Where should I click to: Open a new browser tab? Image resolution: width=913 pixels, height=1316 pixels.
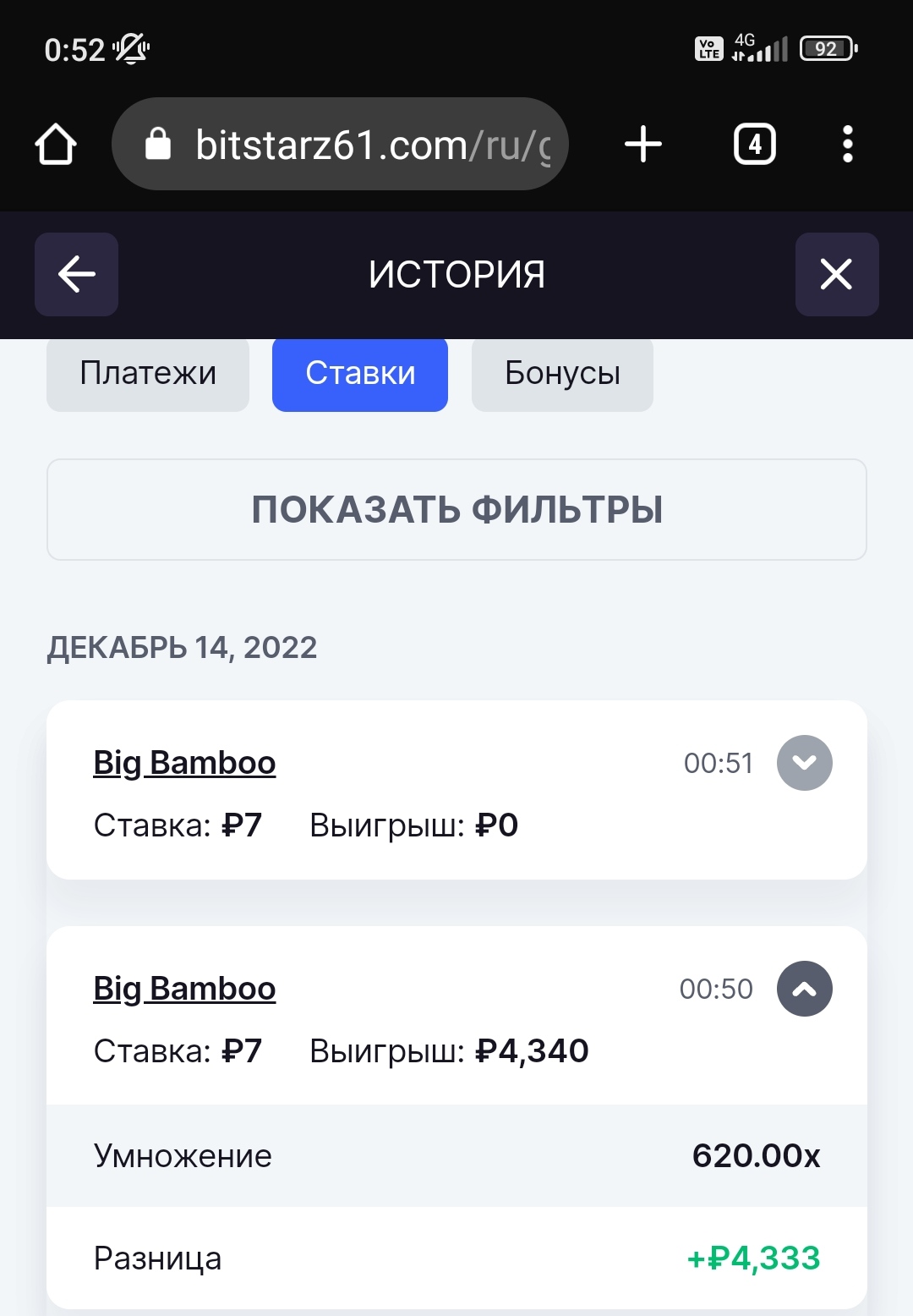(643, 144)
